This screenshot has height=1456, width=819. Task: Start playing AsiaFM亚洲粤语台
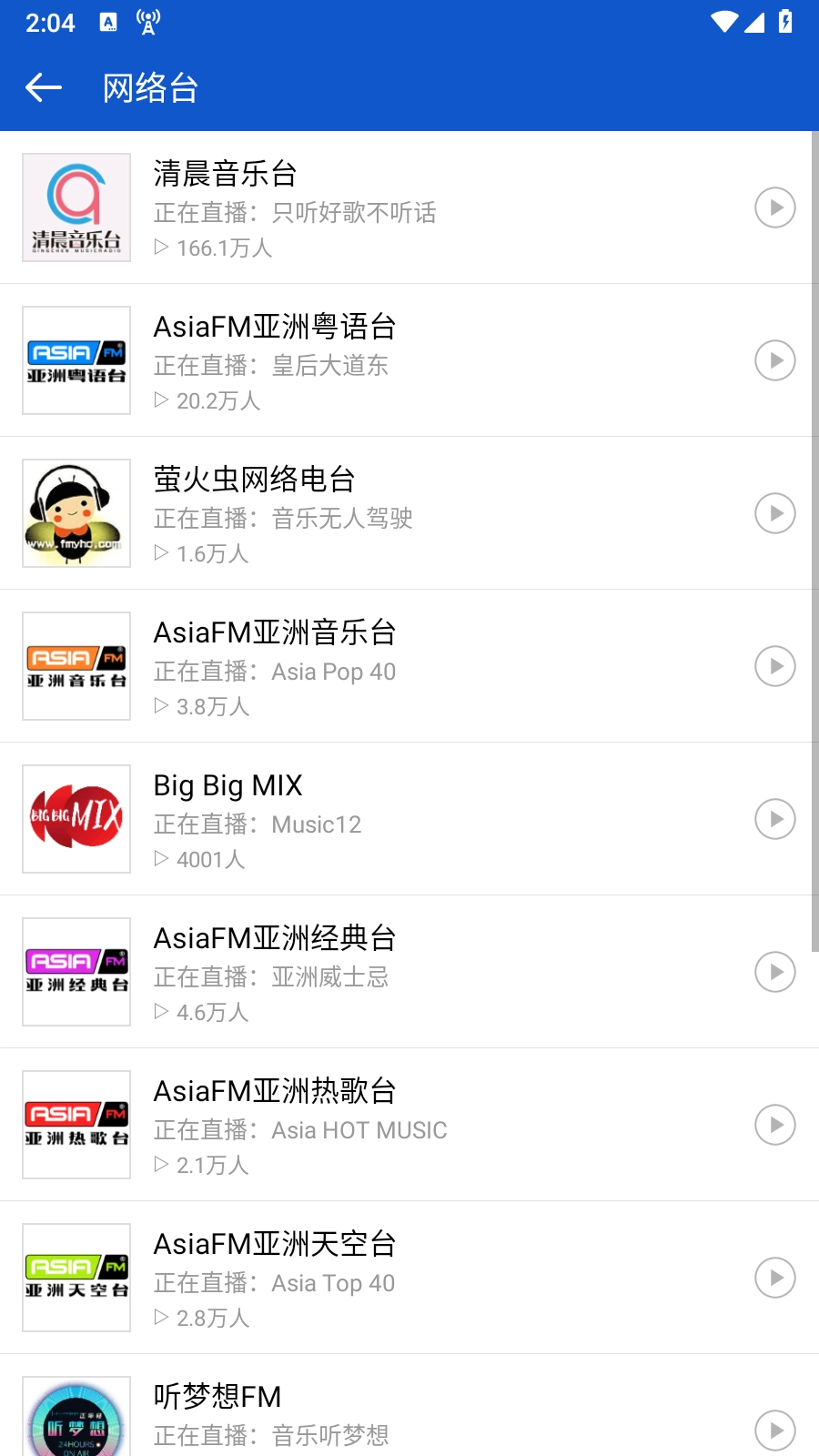(774, 360)
